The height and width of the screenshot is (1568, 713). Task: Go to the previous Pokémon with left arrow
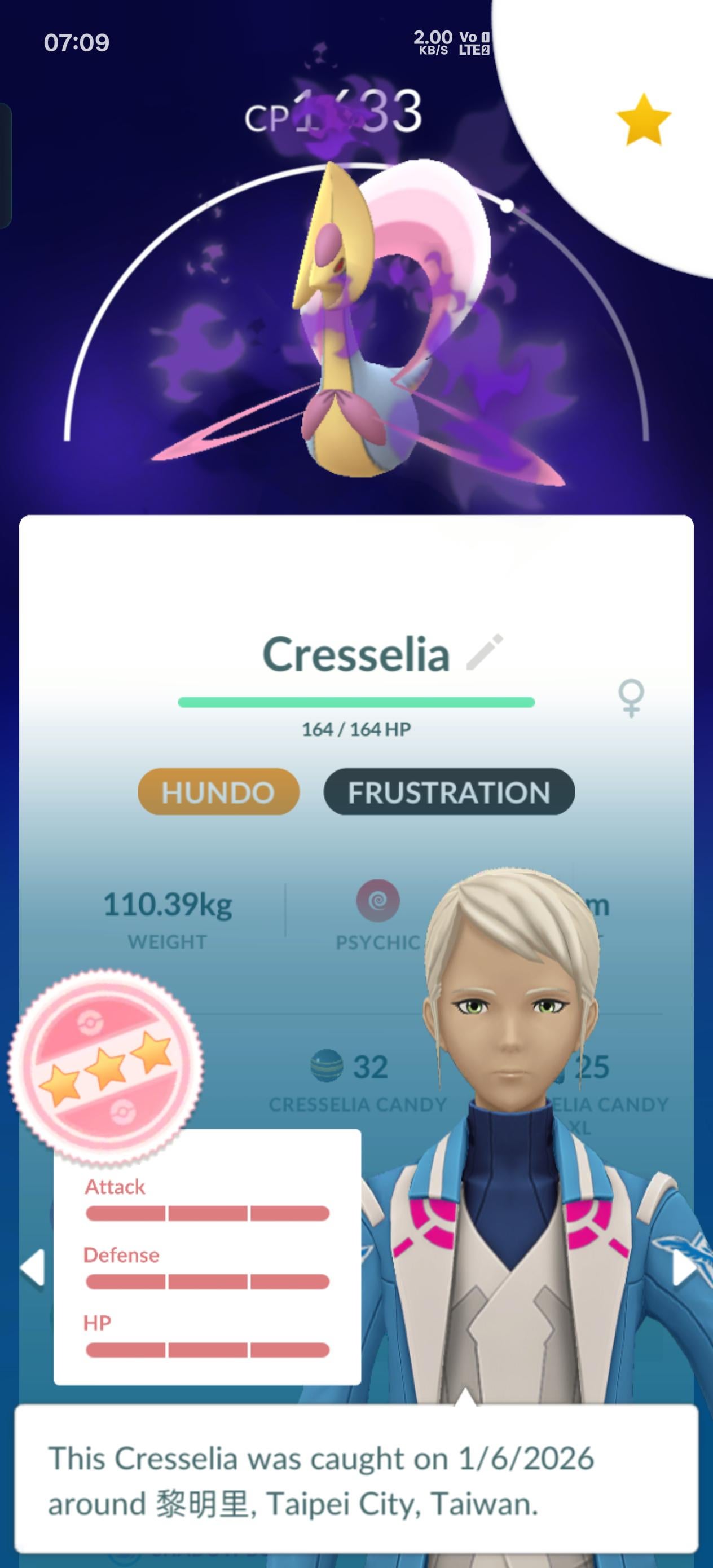pos(32,1268)
